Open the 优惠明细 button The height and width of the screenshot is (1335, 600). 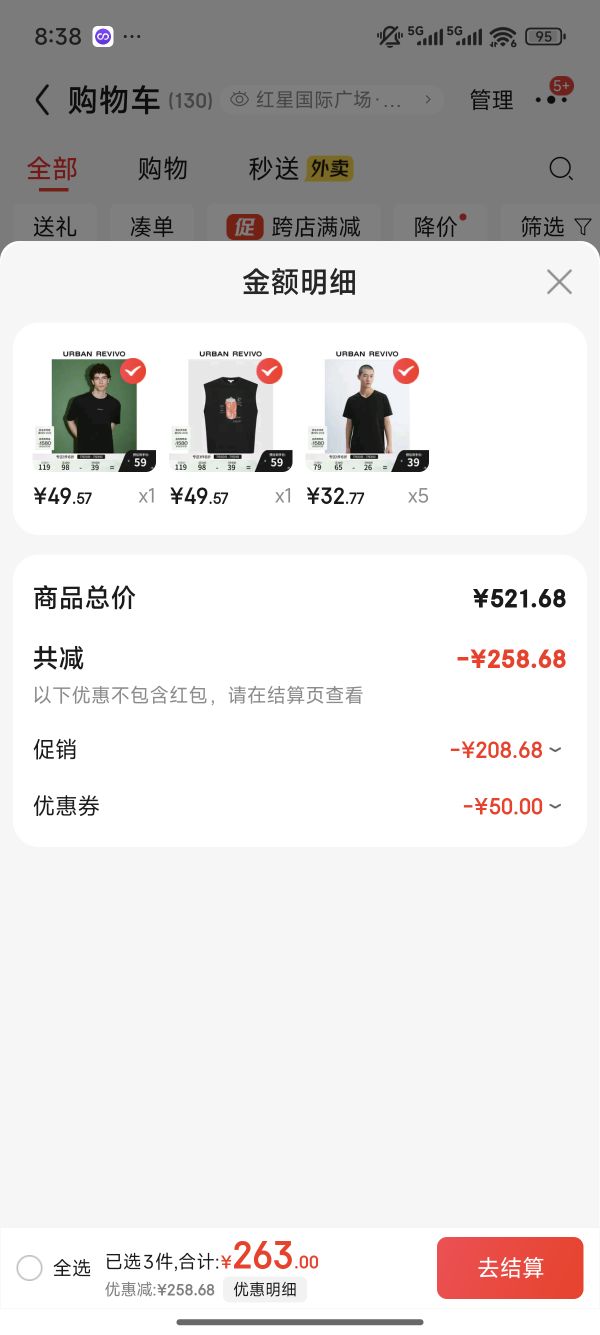tap(265, 1290)
